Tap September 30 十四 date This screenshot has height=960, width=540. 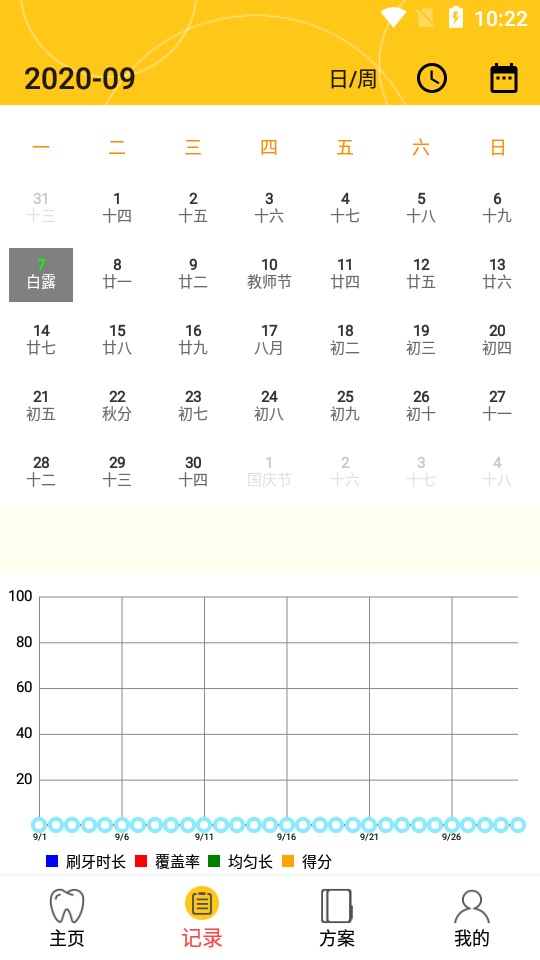click(193, 471)
